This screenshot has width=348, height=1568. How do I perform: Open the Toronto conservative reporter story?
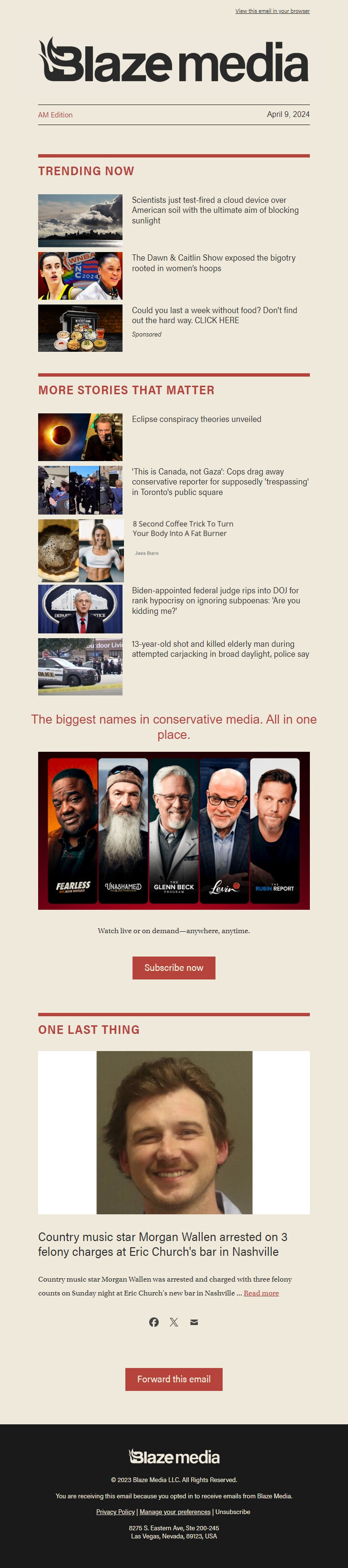click(220, 482)
